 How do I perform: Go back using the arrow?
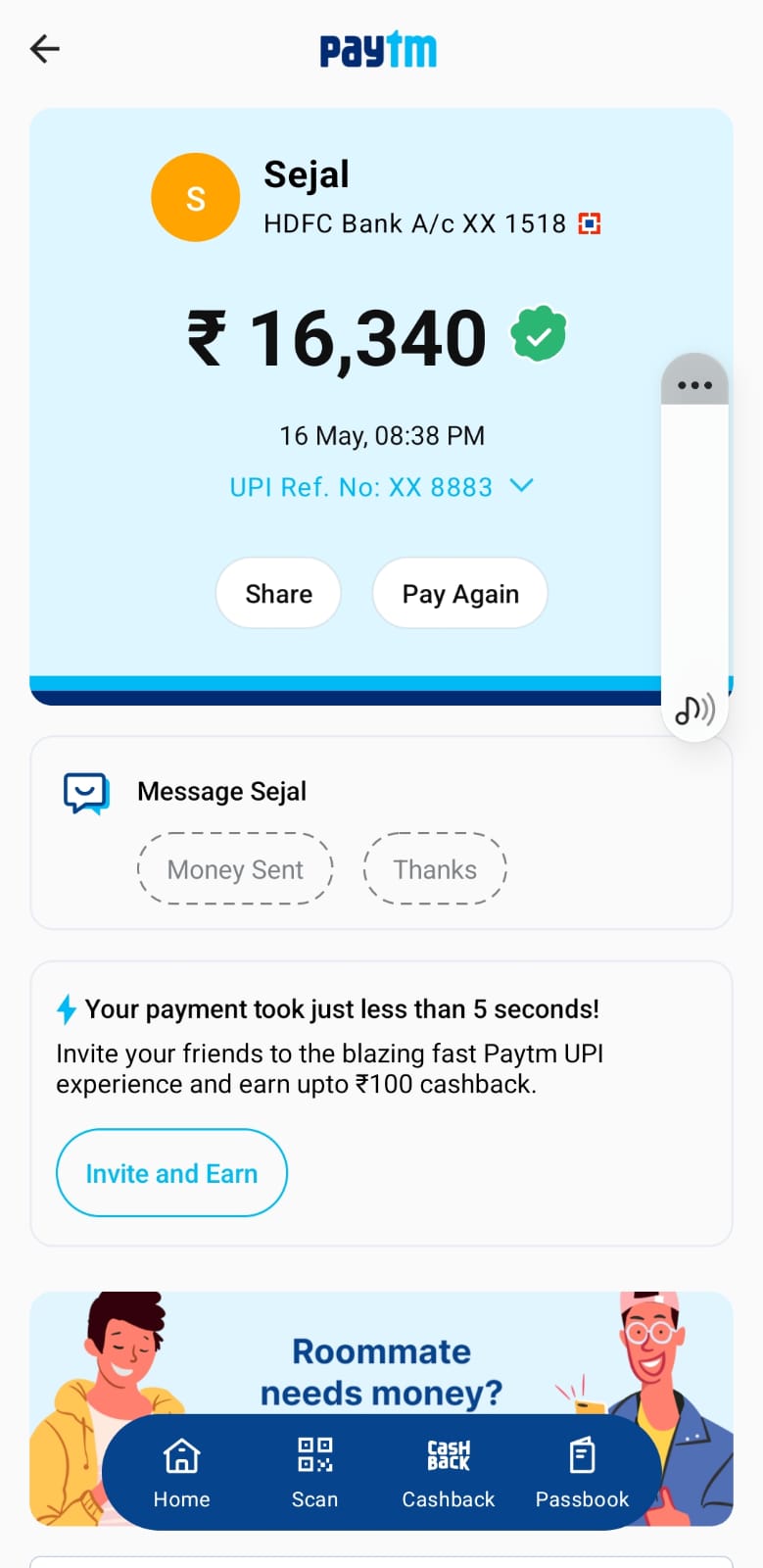(x=45, y=48)
